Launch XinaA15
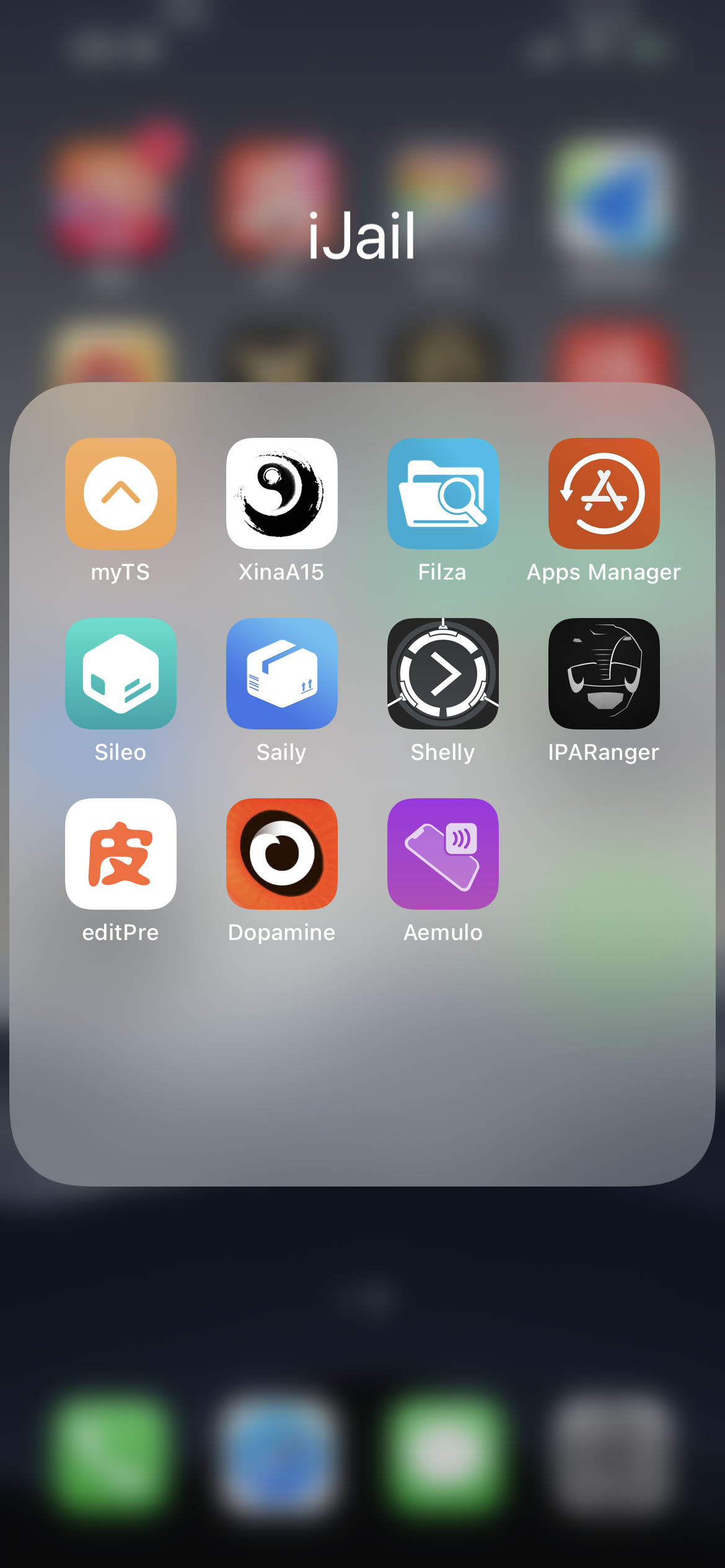Screen dimensions: 725x1568 point(282,494)
